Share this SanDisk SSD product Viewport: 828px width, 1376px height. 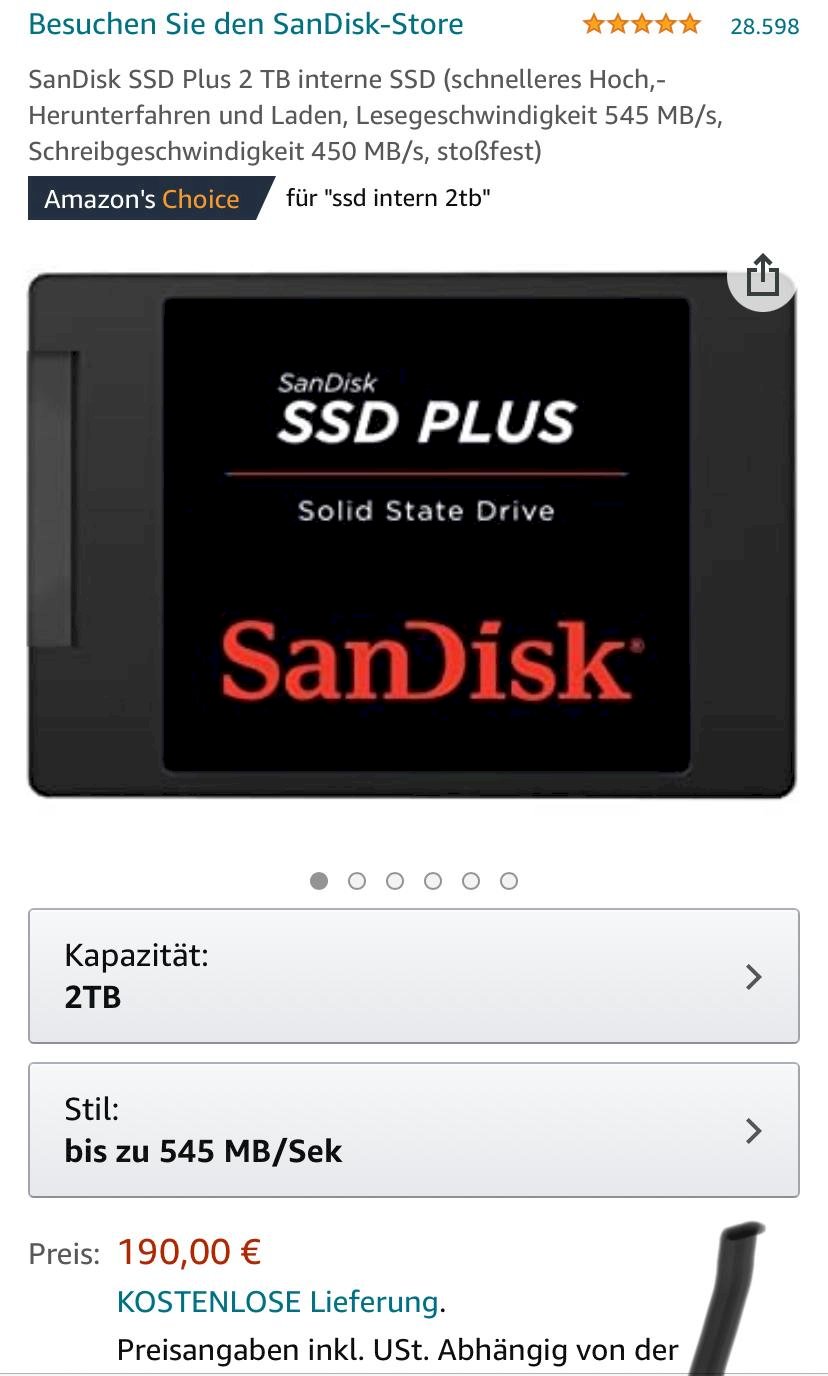pos(762,276)
